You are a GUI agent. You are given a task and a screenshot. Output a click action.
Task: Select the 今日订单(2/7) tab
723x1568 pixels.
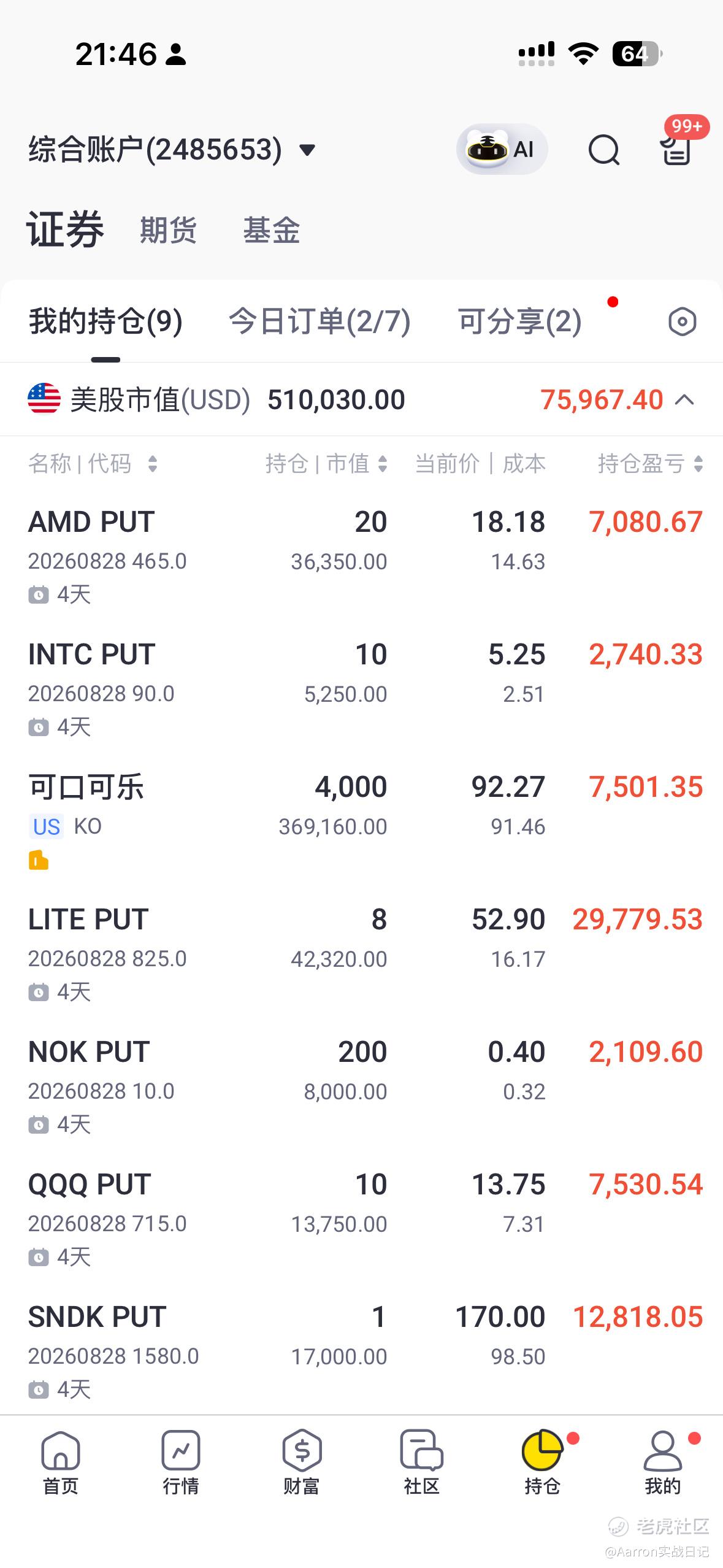tap(319, 321)
